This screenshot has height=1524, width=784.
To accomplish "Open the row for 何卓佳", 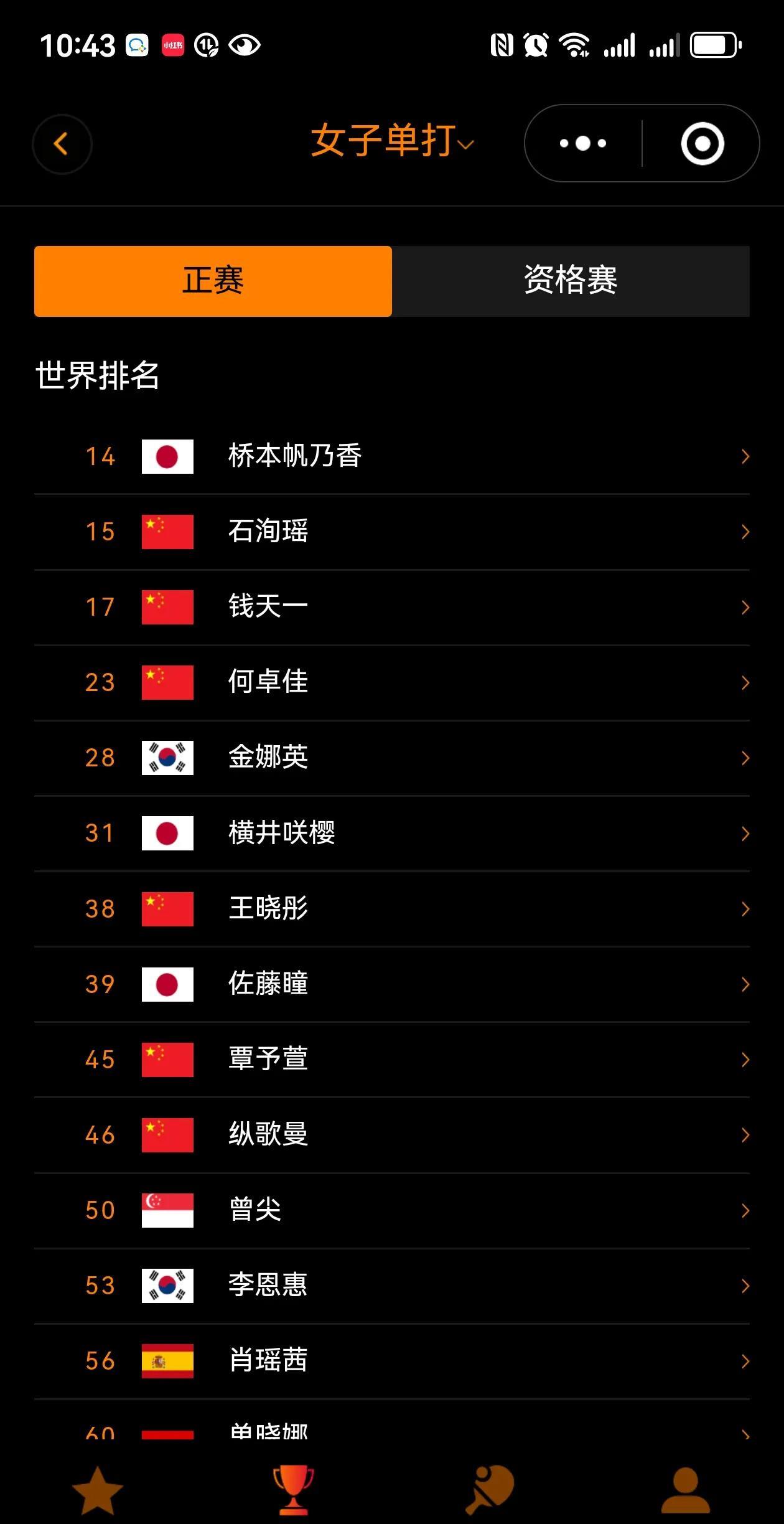I will point(392,682).
